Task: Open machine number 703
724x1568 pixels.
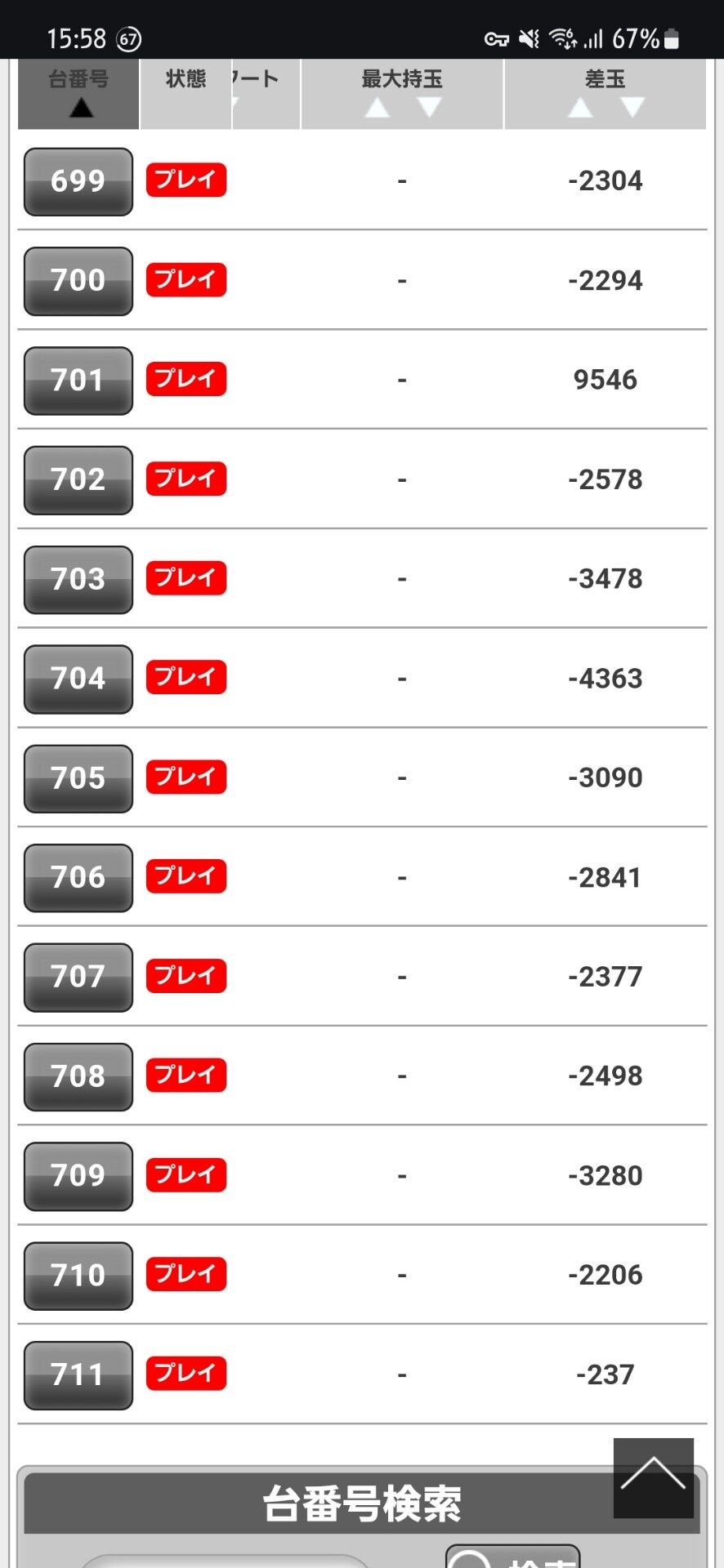Action: pos(78,580)
